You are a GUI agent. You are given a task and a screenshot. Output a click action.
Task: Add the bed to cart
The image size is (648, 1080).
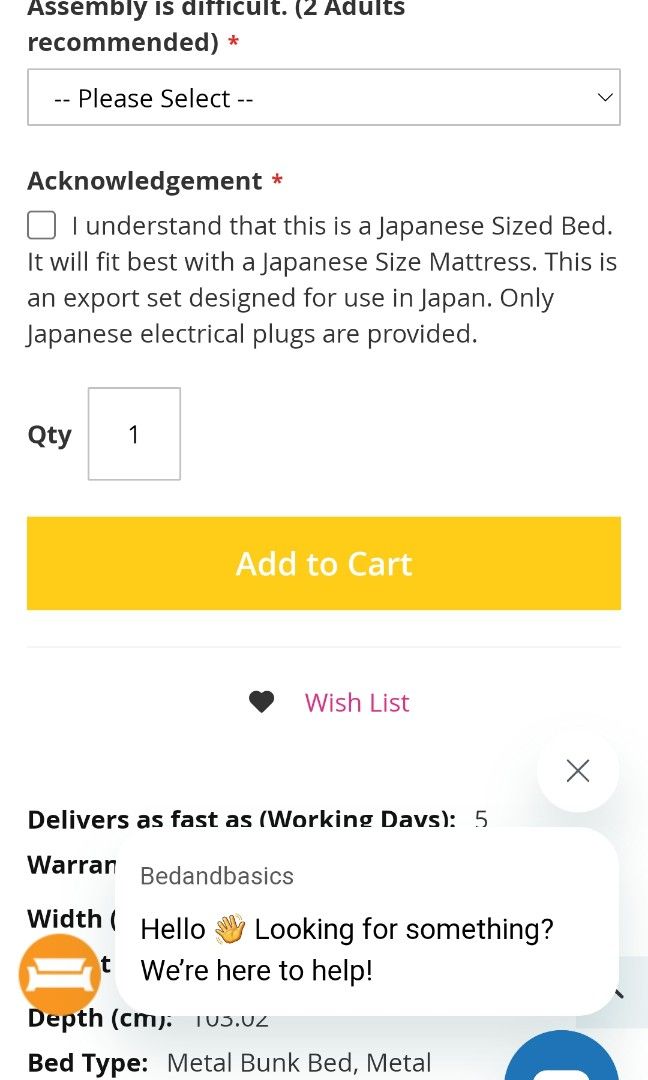(323, 563)
